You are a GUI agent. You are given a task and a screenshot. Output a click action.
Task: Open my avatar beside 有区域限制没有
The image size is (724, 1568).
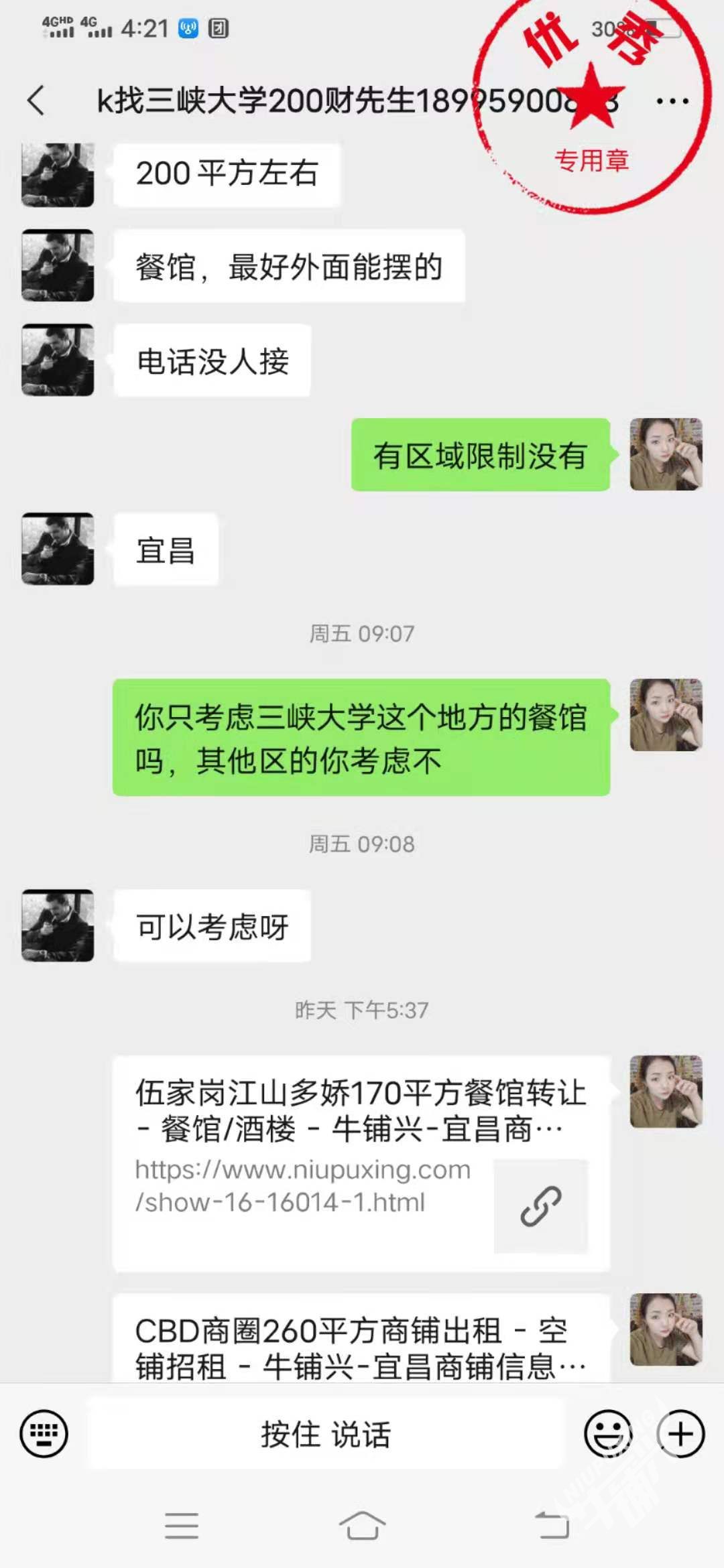[666, 454]
